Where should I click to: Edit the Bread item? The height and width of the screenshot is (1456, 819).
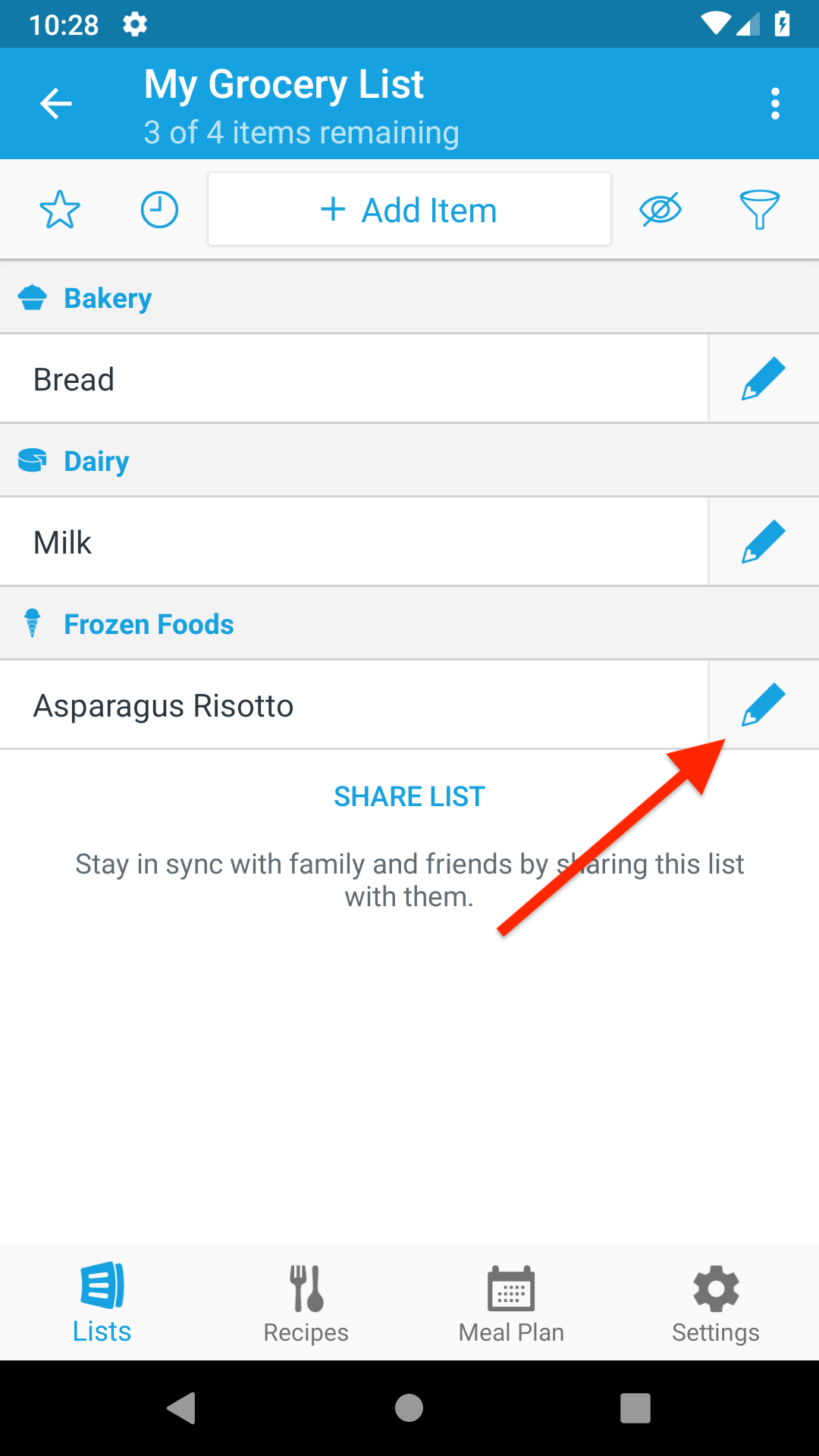click(x=764, y=378)
